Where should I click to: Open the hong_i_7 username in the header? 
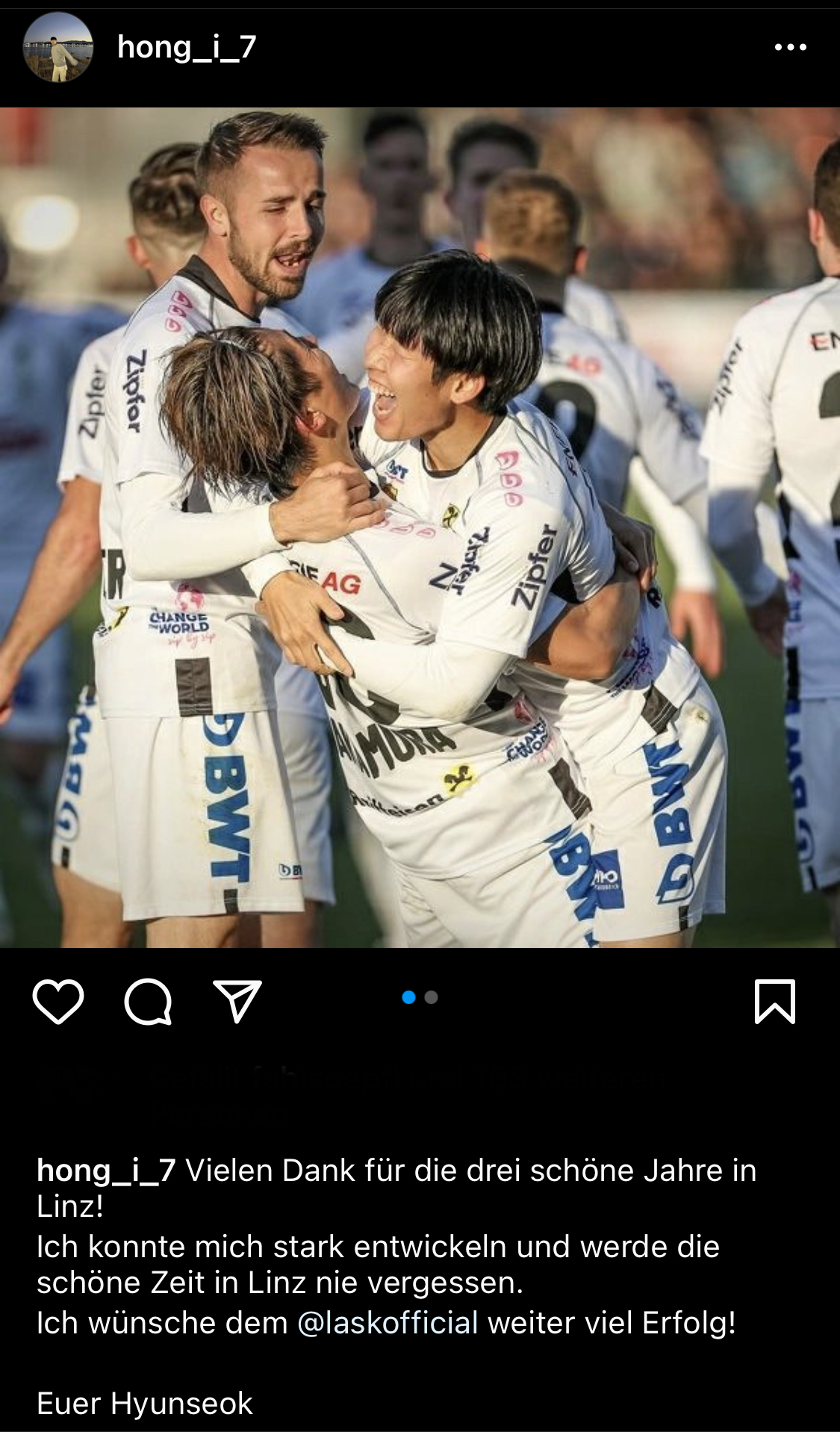(x=187, y=48)
